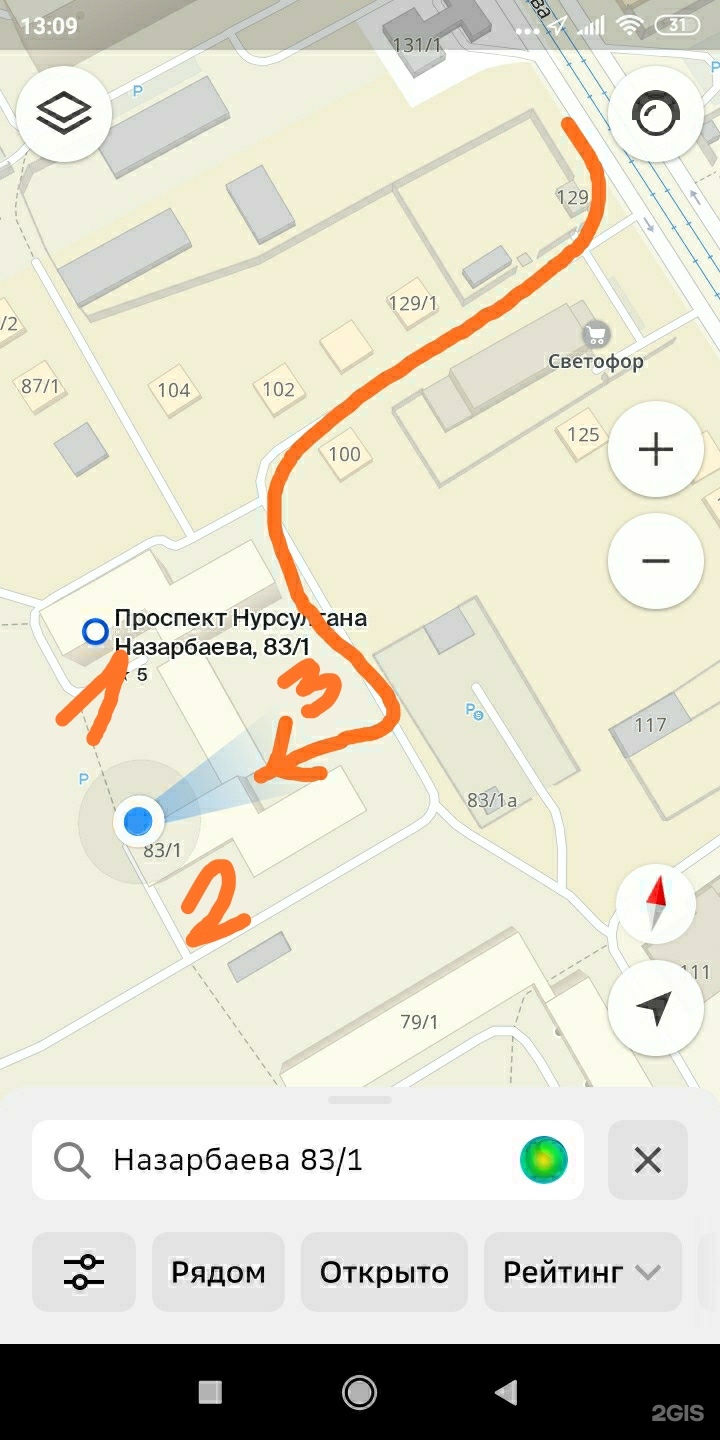The width and height of the screenshot is (720, 1440).
Task: Center map on my current location
Action: pyautogui.click(x=655, y=1011)
